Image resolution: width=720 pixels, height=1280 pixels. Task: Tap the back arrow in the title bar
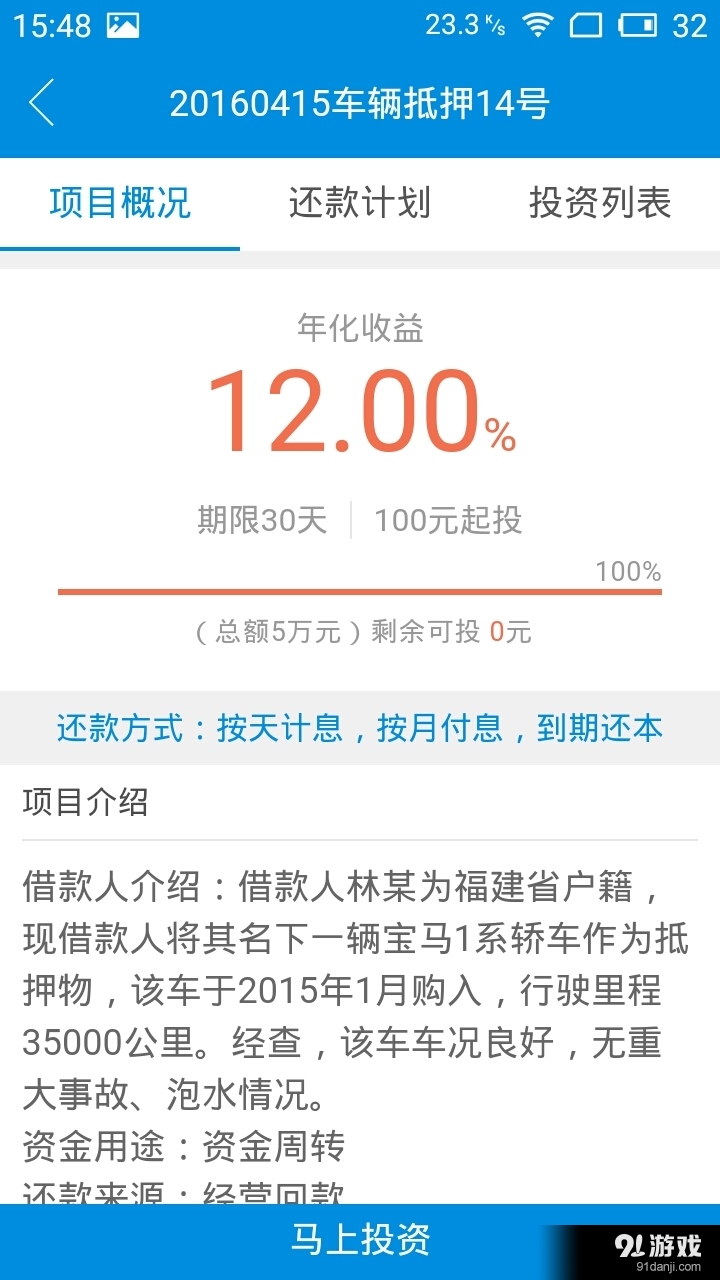coord(42,103)
